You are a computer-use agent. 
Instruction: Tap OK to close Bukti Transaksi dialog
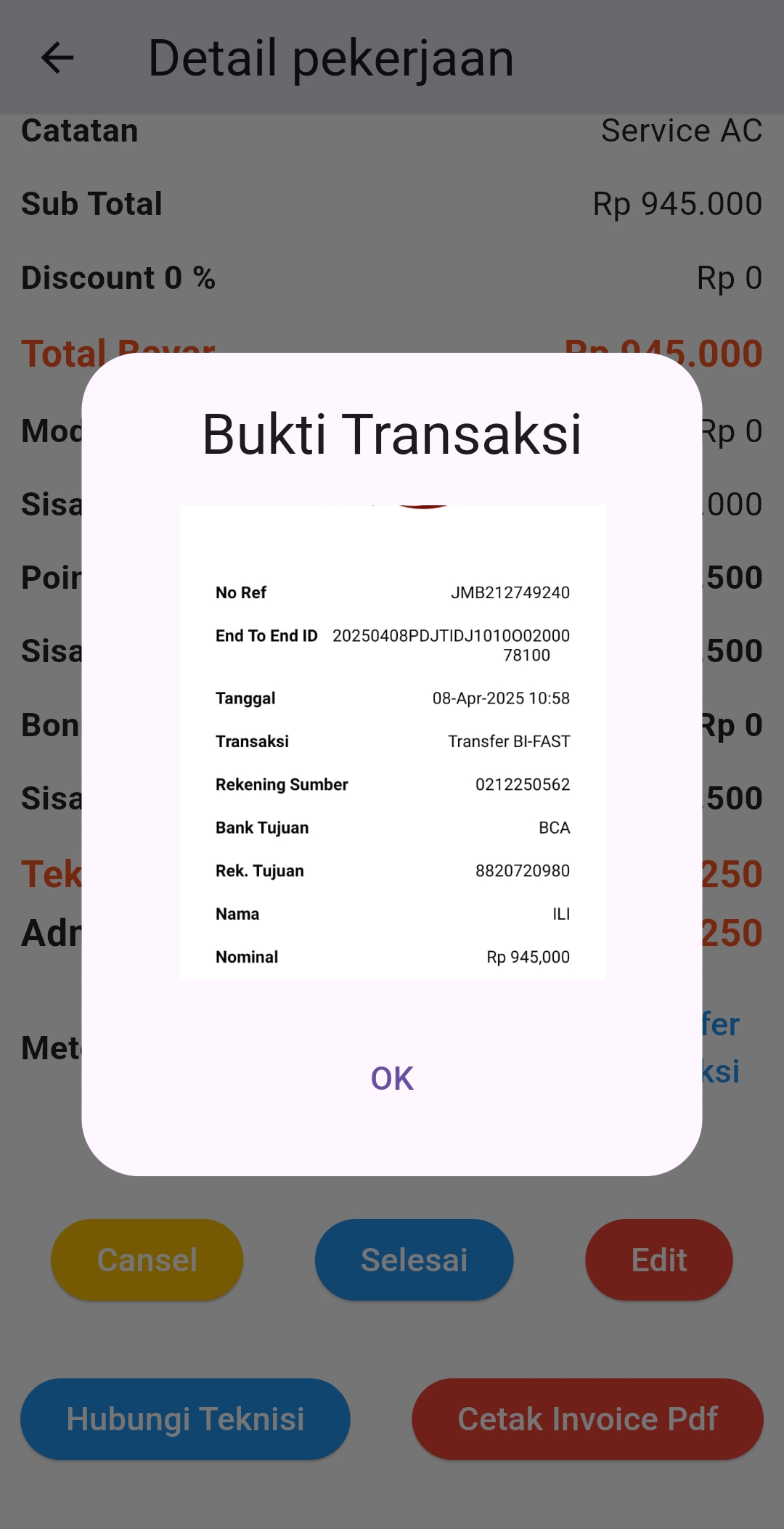(392, 1078)
